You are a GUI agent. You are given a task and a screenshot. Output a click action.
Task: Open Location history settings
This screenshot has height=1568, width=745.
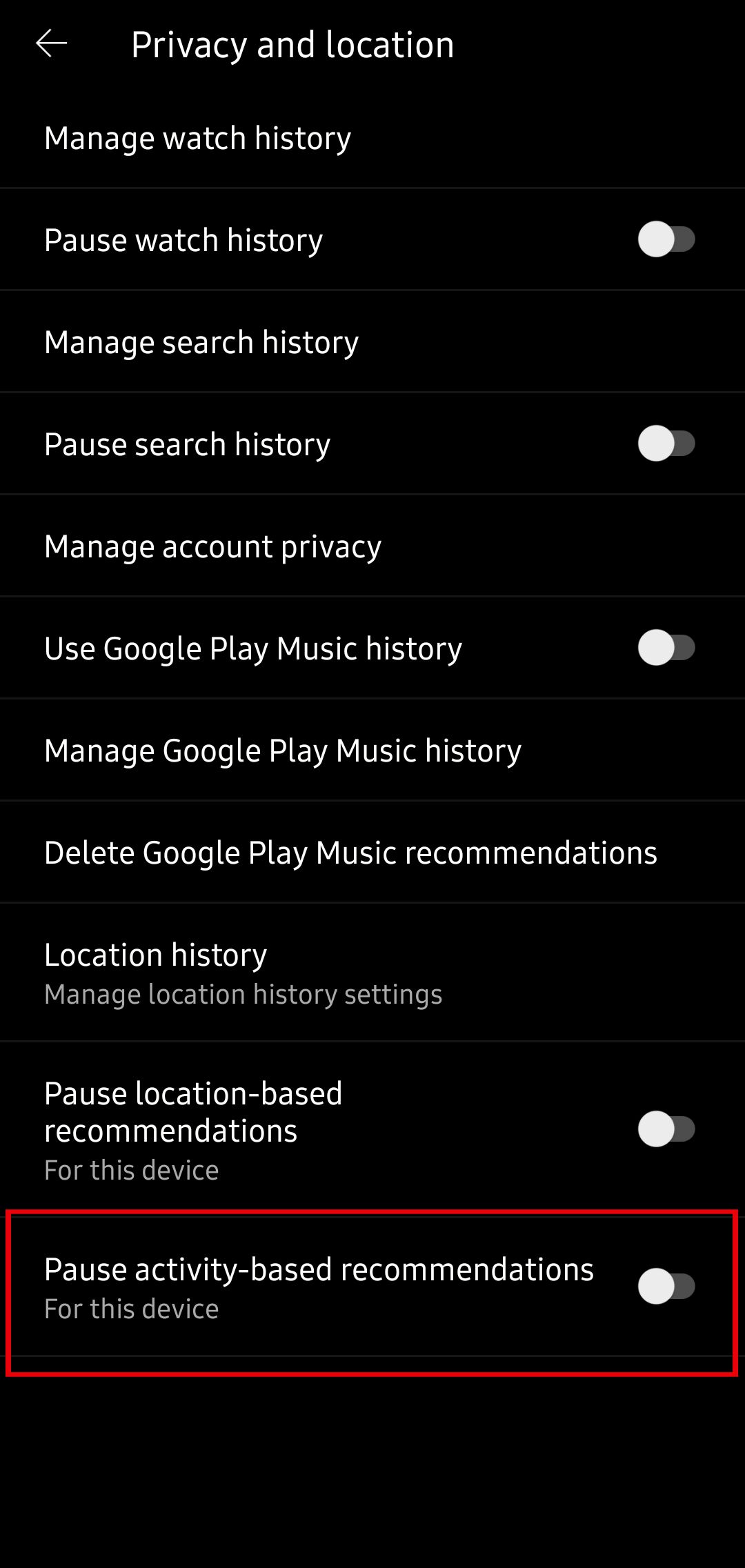(243, 973)
